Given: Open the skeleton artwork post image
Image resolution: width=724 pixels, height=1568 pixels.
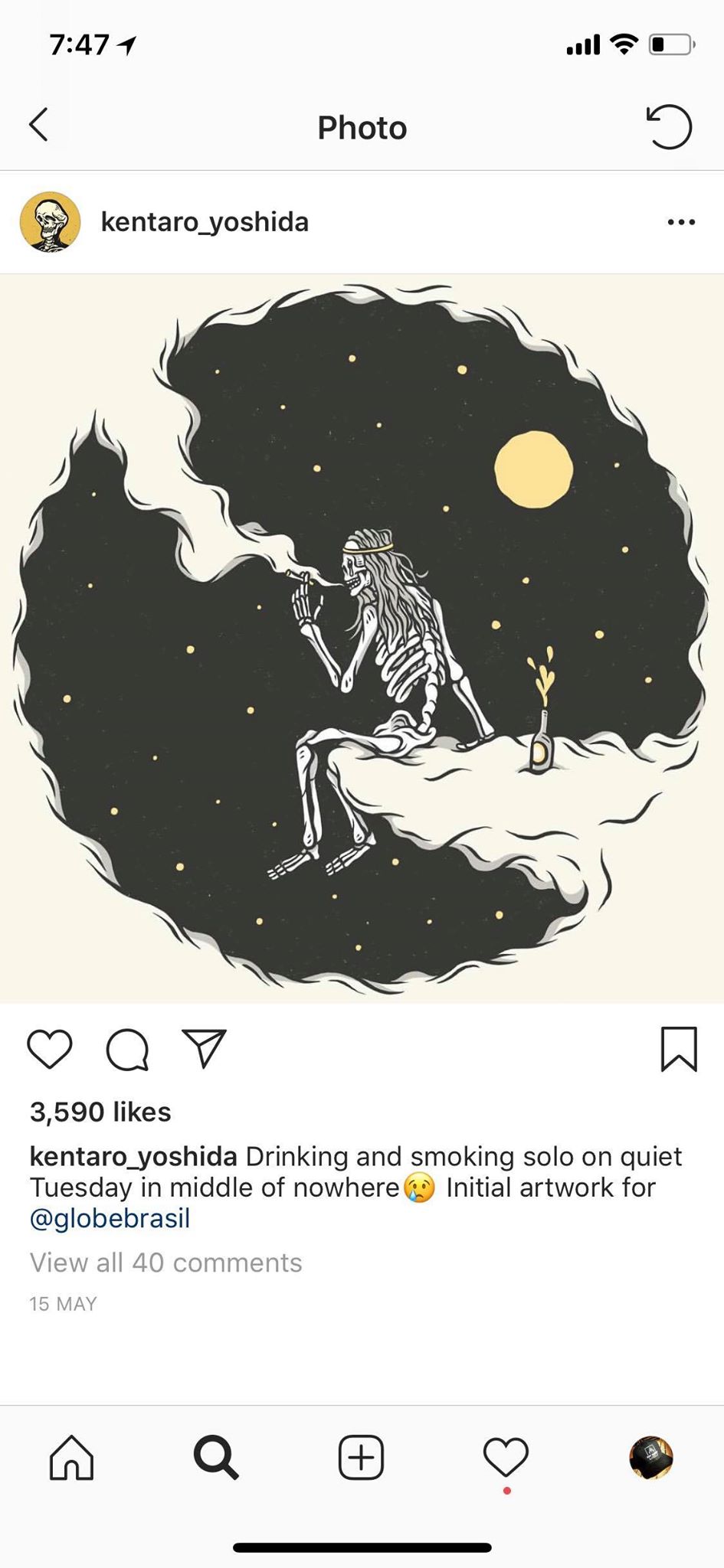Looking at the screenshot, I should pyautogui.click(x=362, y=638).
